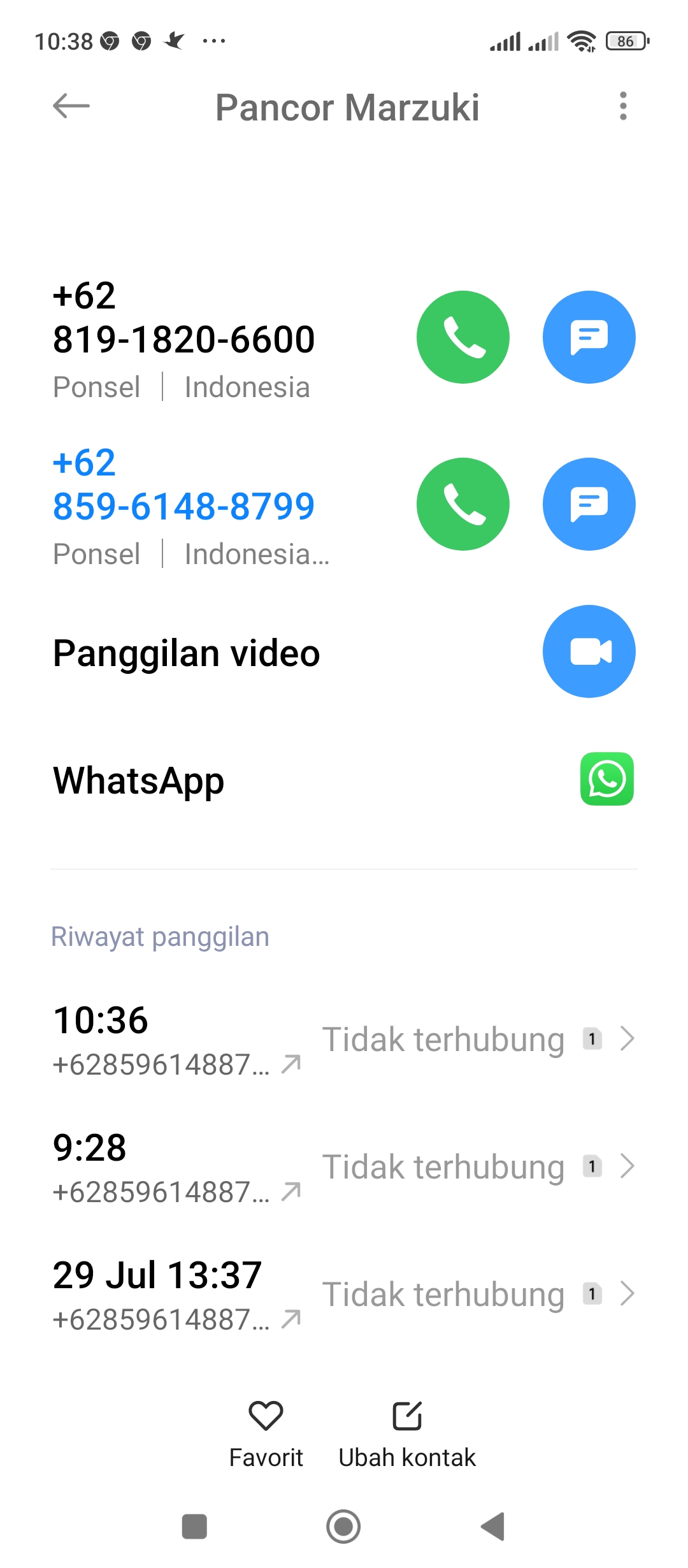Open the 29 Jul 13:37 call entry
The image size is (688, 1568).
click(x=344, y=1294)
